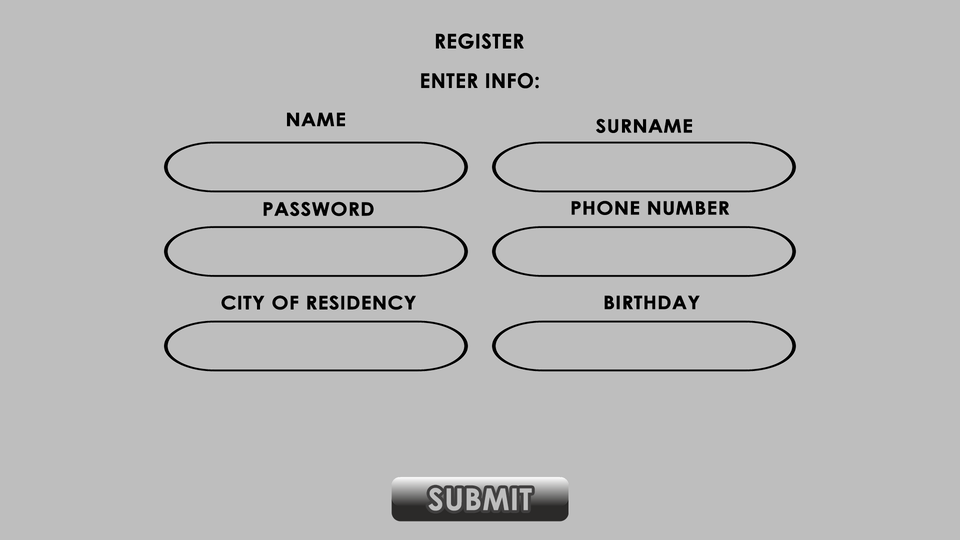Tap the Name input field
960x540 pixels.
tap(315, 167)
